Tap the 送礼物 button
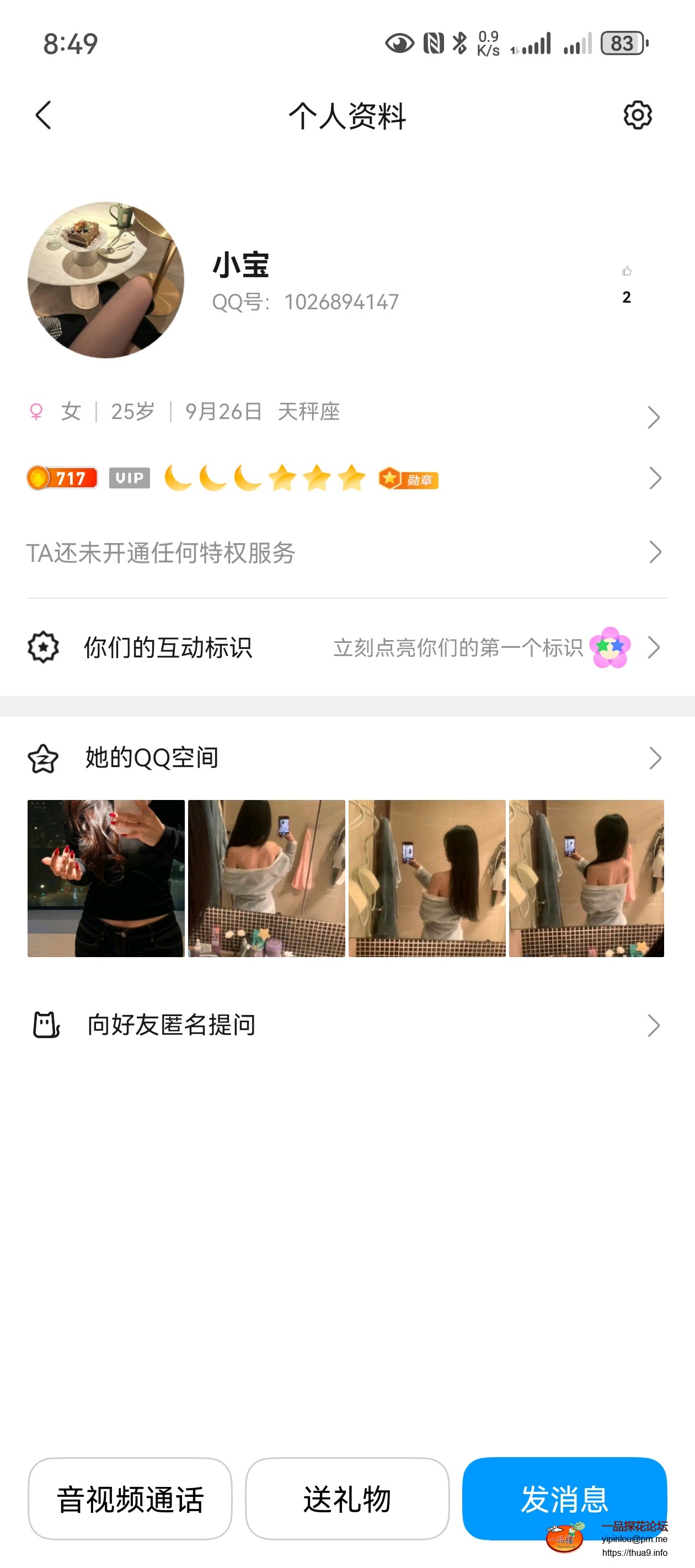Image resolution: width=695 pixels, height=1568 pixels. pos(347,1500)
